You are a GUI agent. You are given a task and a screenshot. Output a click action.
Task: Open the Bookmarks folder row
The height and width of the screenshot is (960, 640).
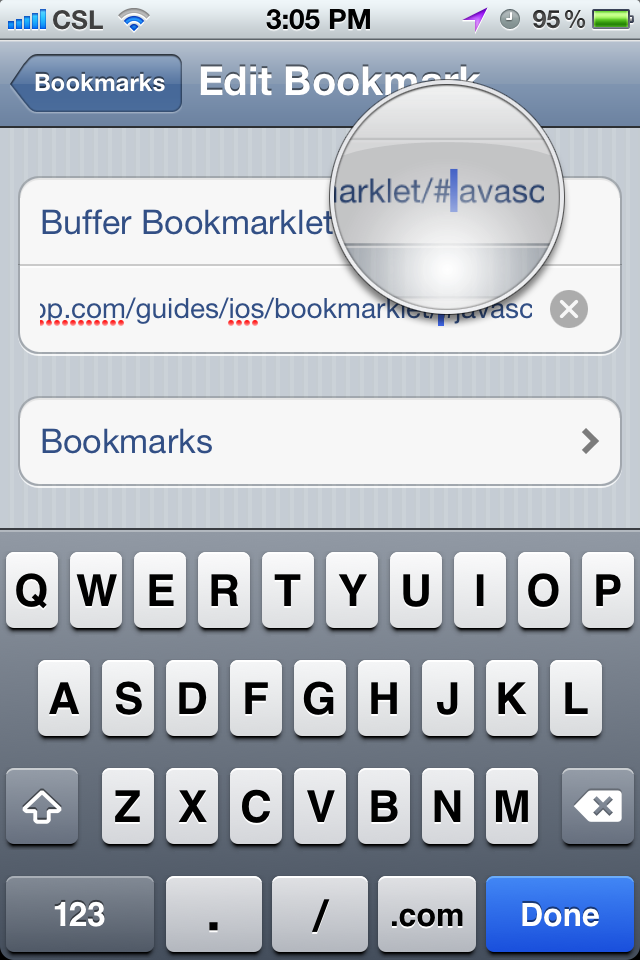[320, 442]
